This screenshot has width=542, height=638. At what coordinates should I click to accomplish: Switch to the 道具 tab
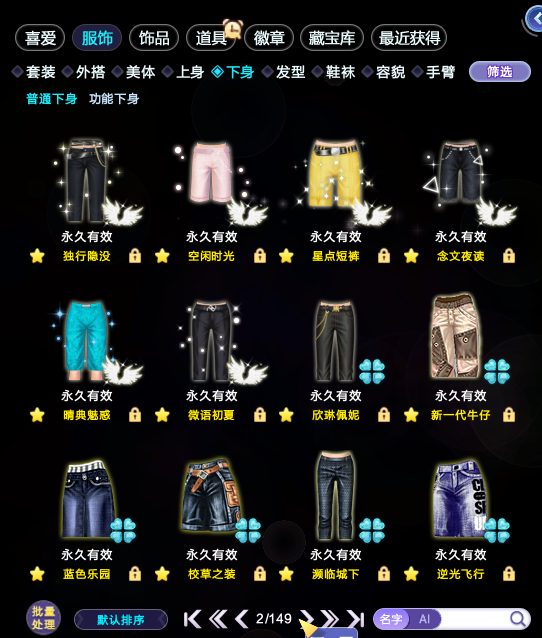[x=211, y=38]
